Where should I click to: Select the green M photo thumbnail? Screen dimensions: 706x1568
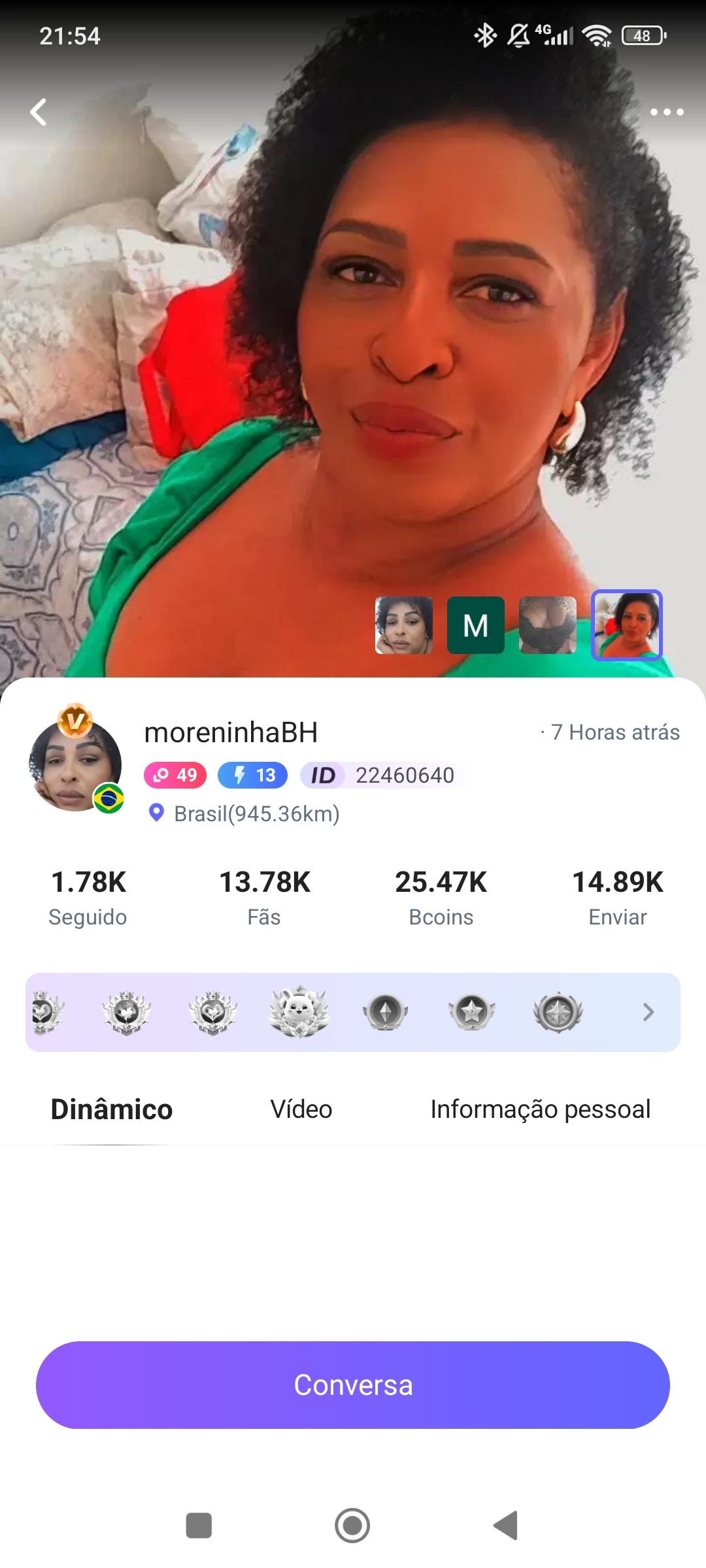(475, 625)
